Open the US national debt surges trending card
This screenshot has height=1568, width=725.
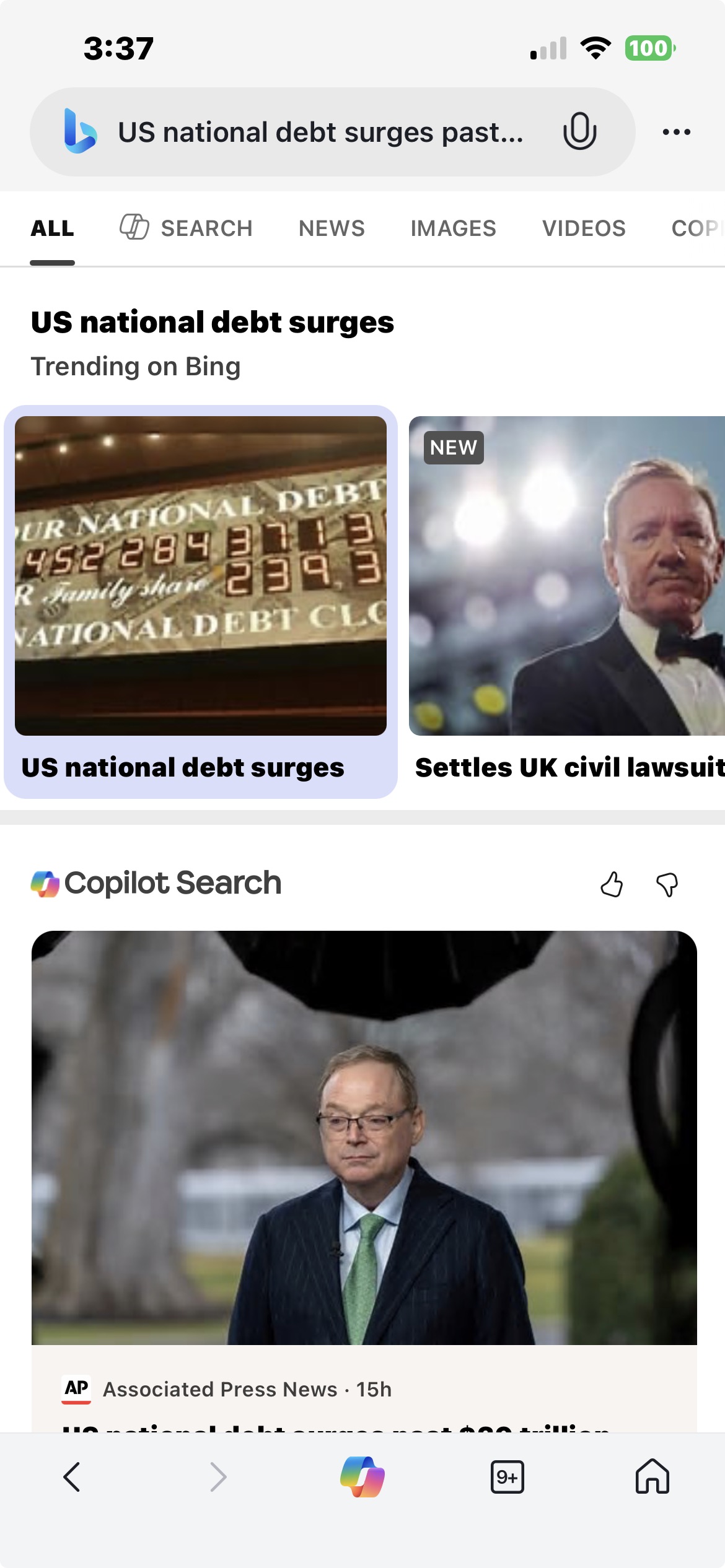coord(201,601)
